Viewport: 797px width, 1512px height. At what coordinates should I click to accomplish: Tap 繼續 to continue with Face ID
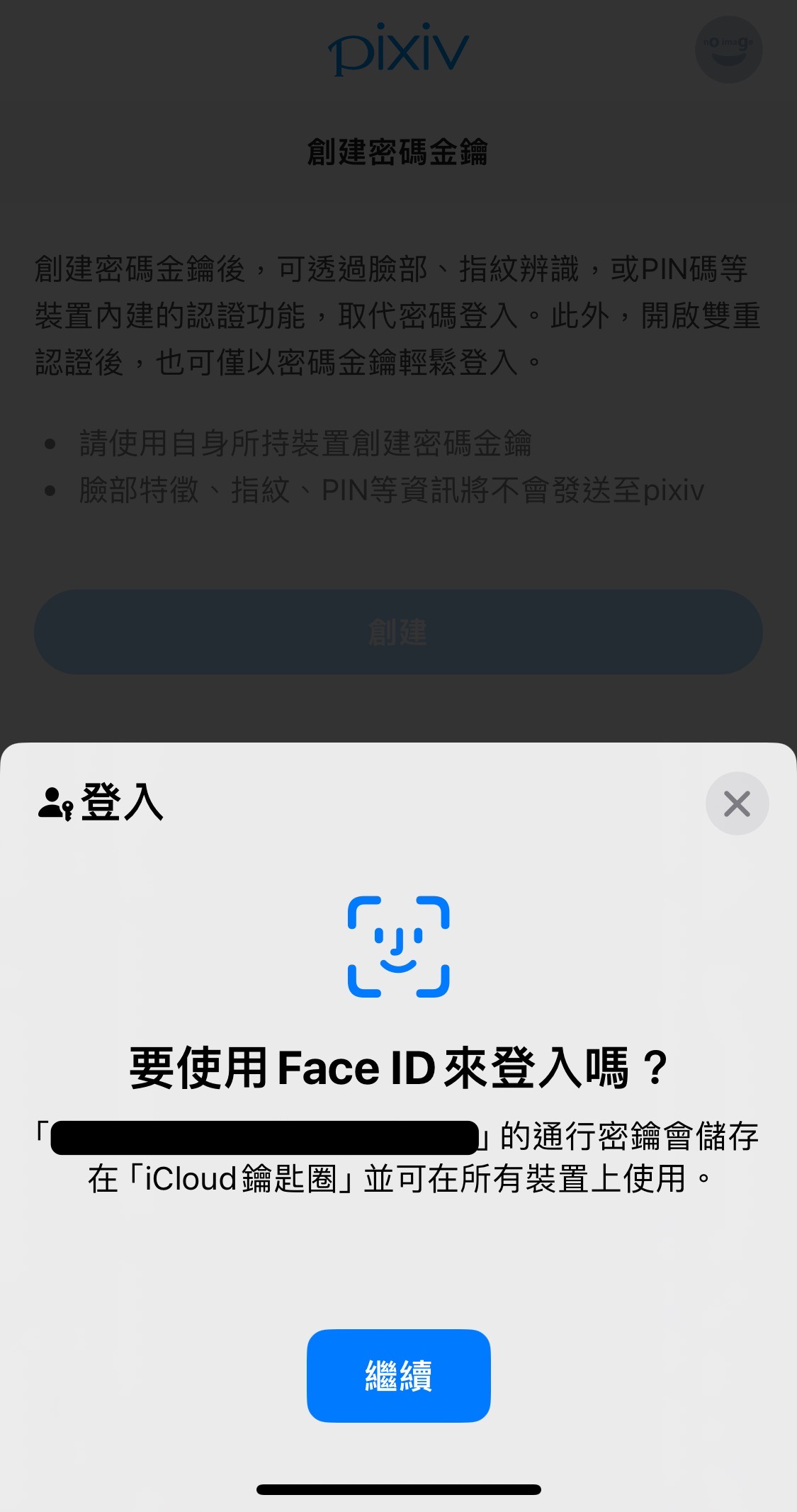[398, 1375]
